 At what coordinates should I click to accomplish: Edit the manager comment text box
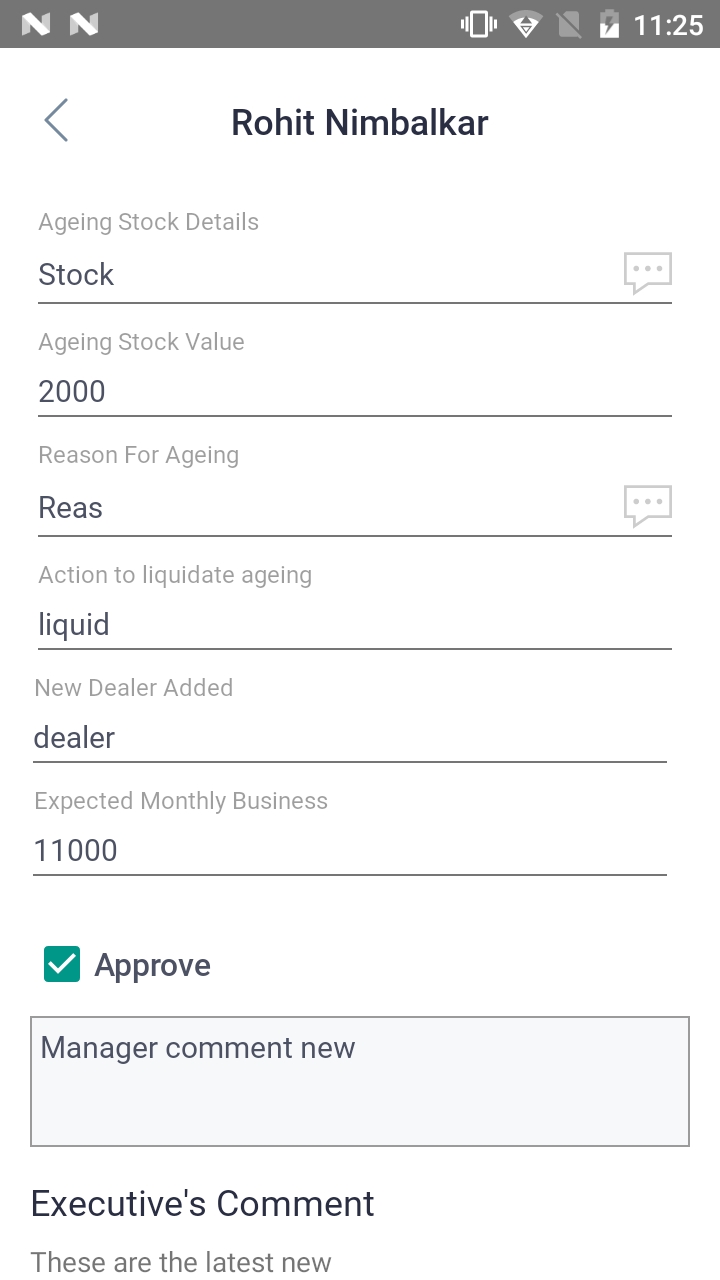[x=360, y=1080]
